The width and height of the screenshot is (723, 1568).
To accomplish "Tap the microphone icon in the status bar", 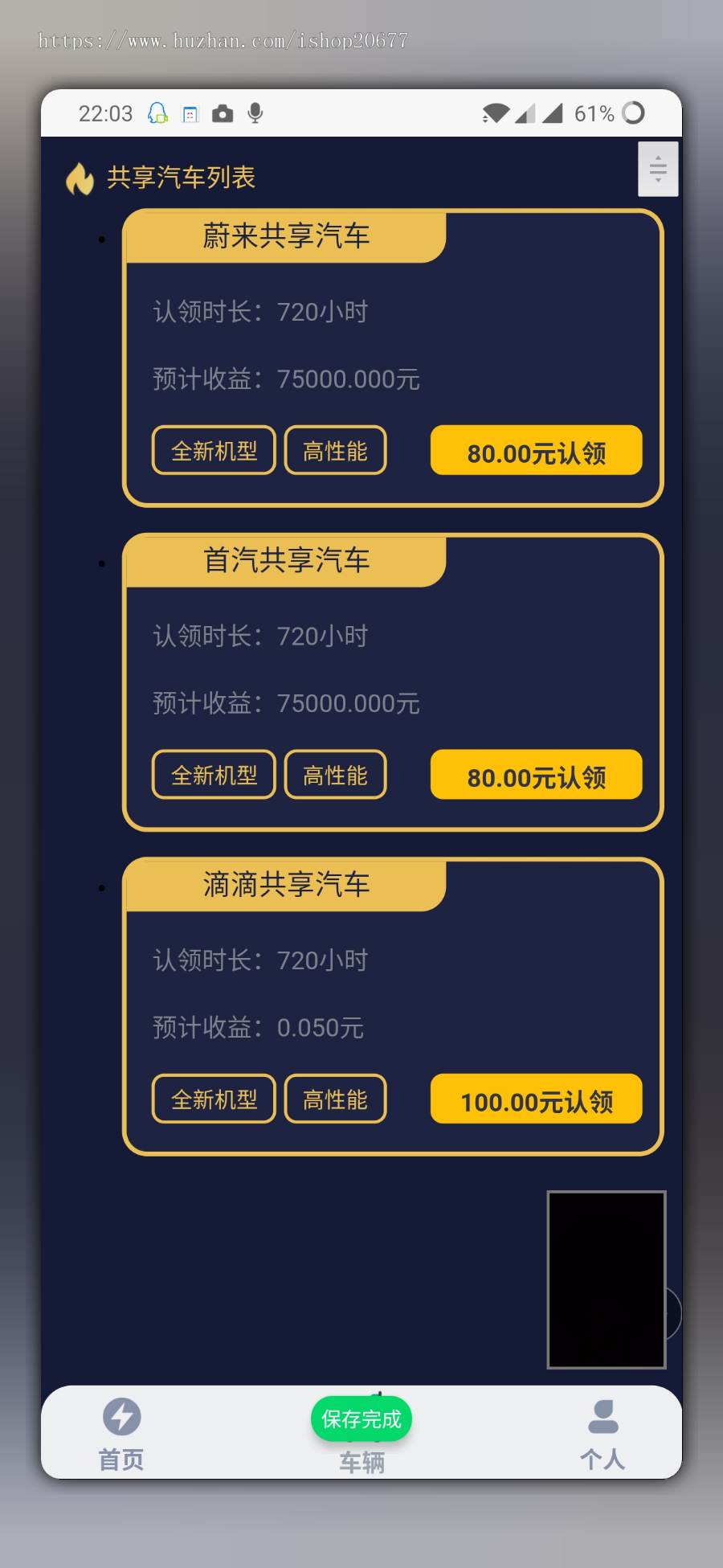I will (x=256, y=113).
